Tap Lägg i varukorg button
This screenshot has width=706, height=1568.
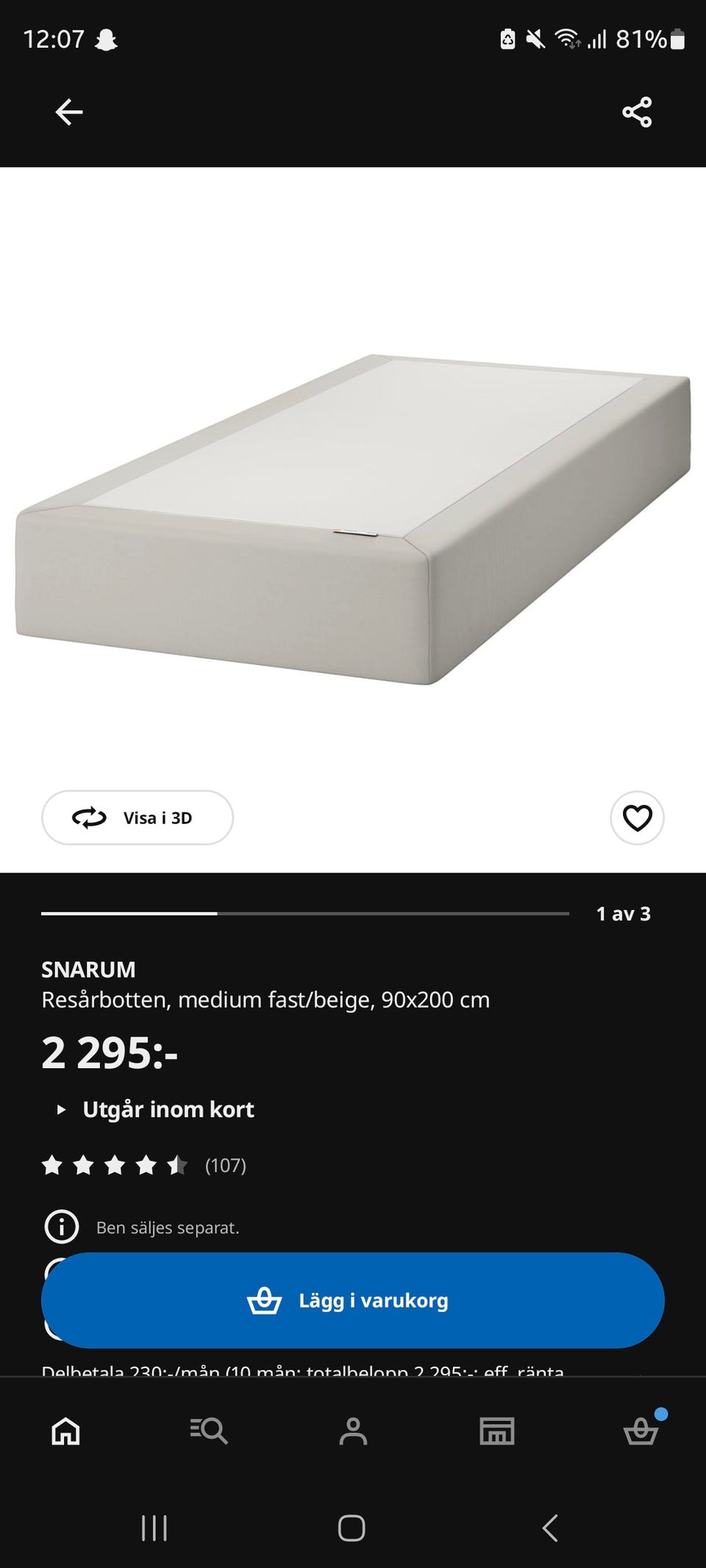click(353, 1300)
